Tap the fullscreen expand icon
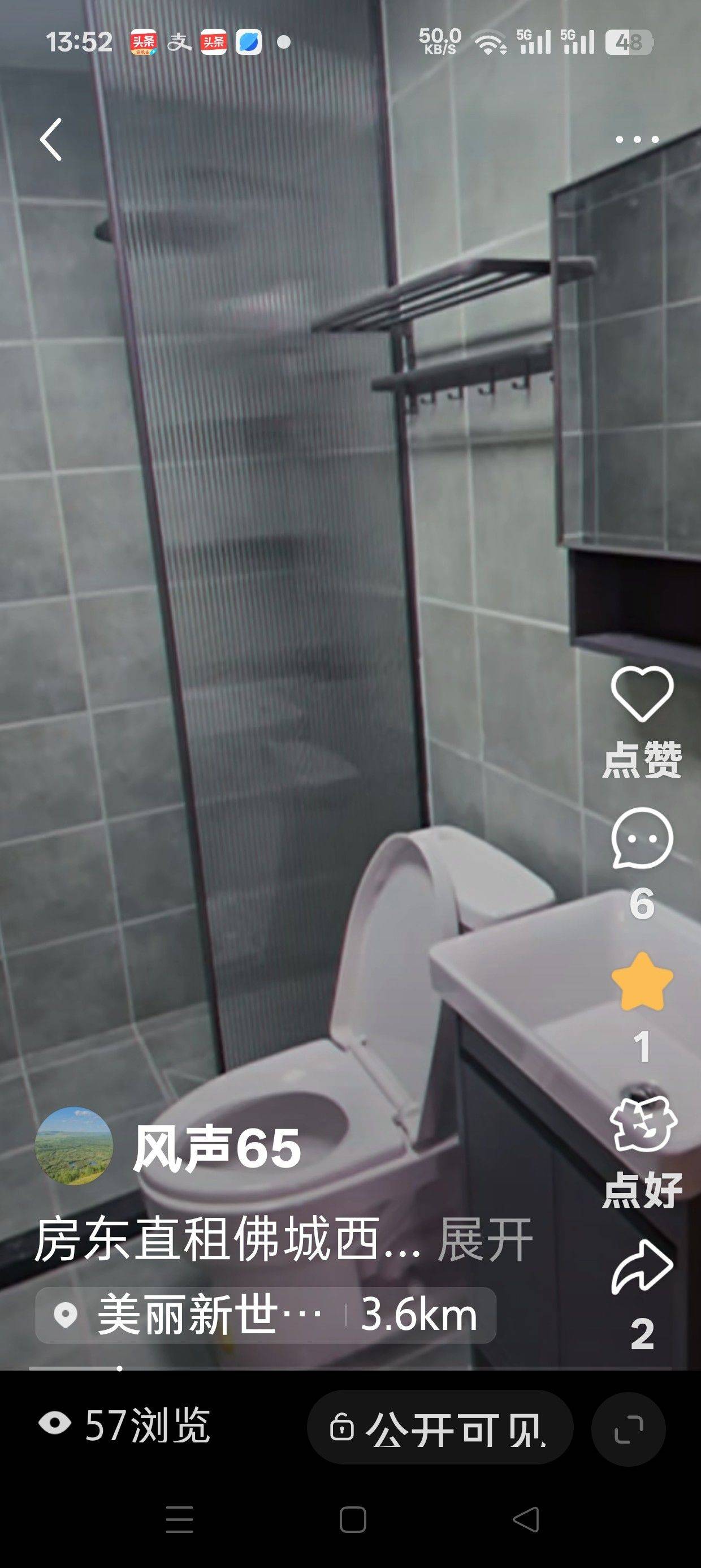701x1568 pixels. (x=628, y=1429)
